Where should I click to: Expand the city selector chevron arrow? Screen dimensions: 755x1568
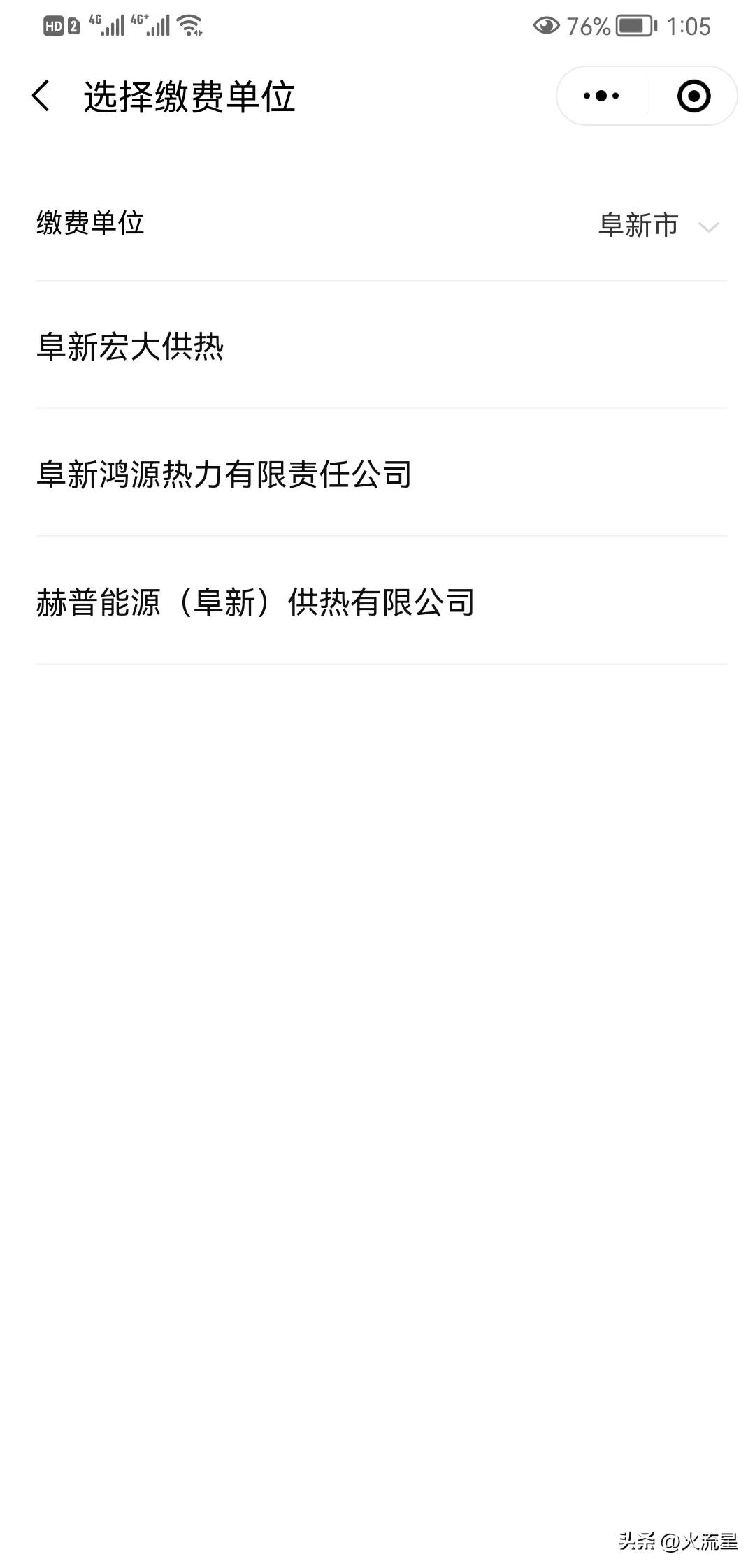(707, 225)
